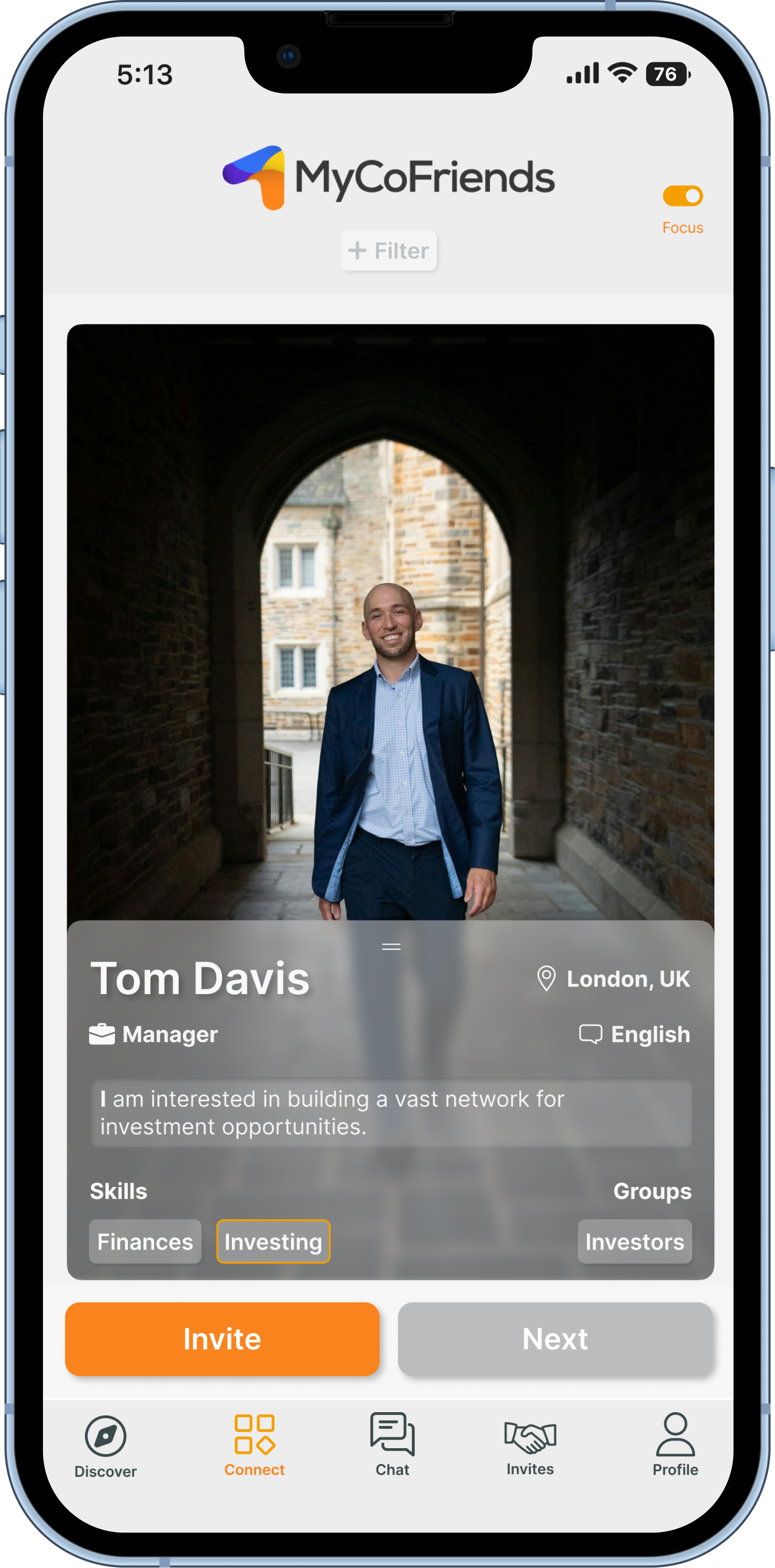Skip to the next profile
Viewport: 775px width, 1568px height.
pos(555,1339)
